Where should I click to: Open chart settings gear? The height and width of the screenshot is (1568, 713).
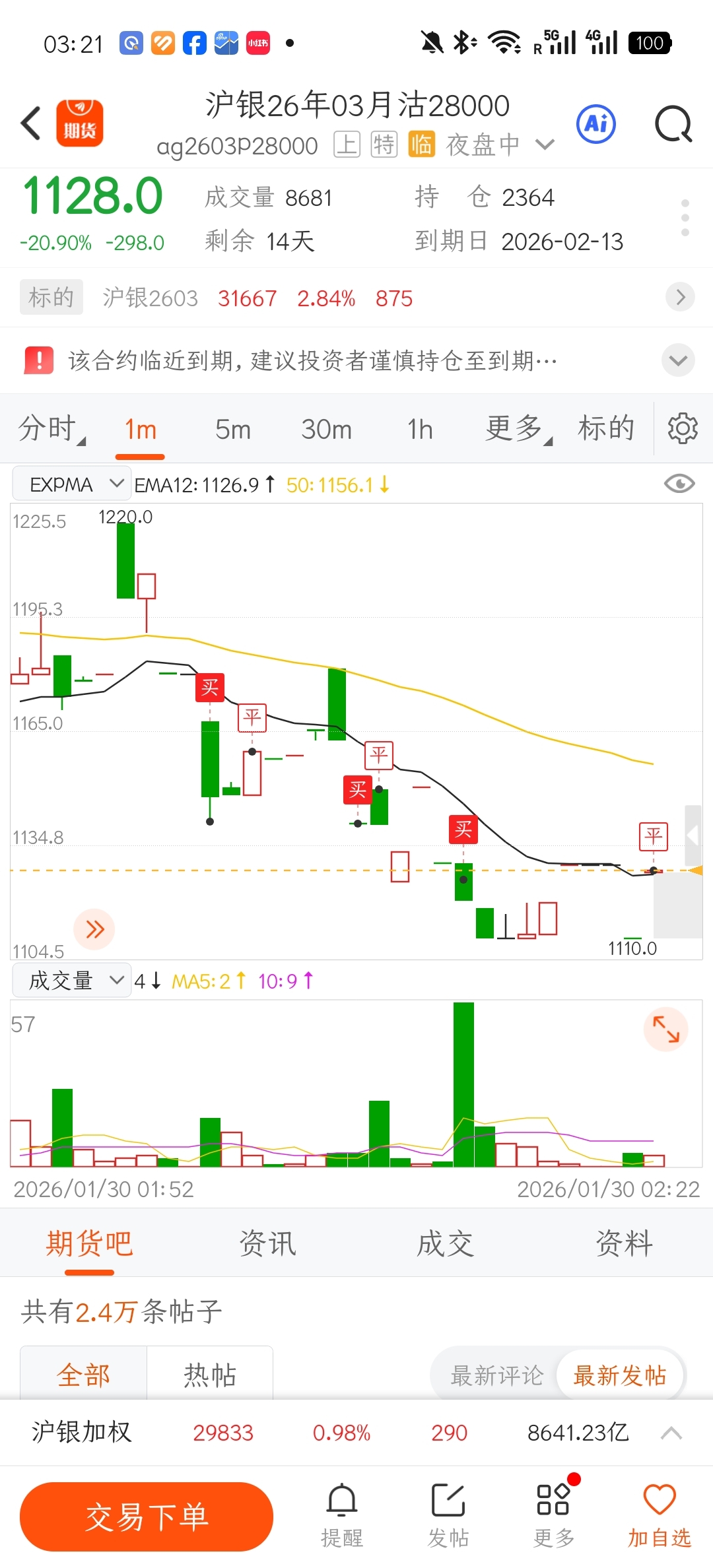click(x=683, y=429)
